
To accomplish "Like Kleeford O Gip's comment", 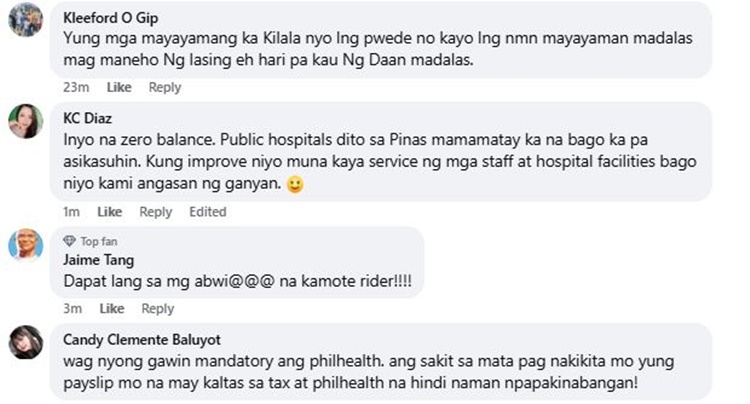I will (118, 87).
